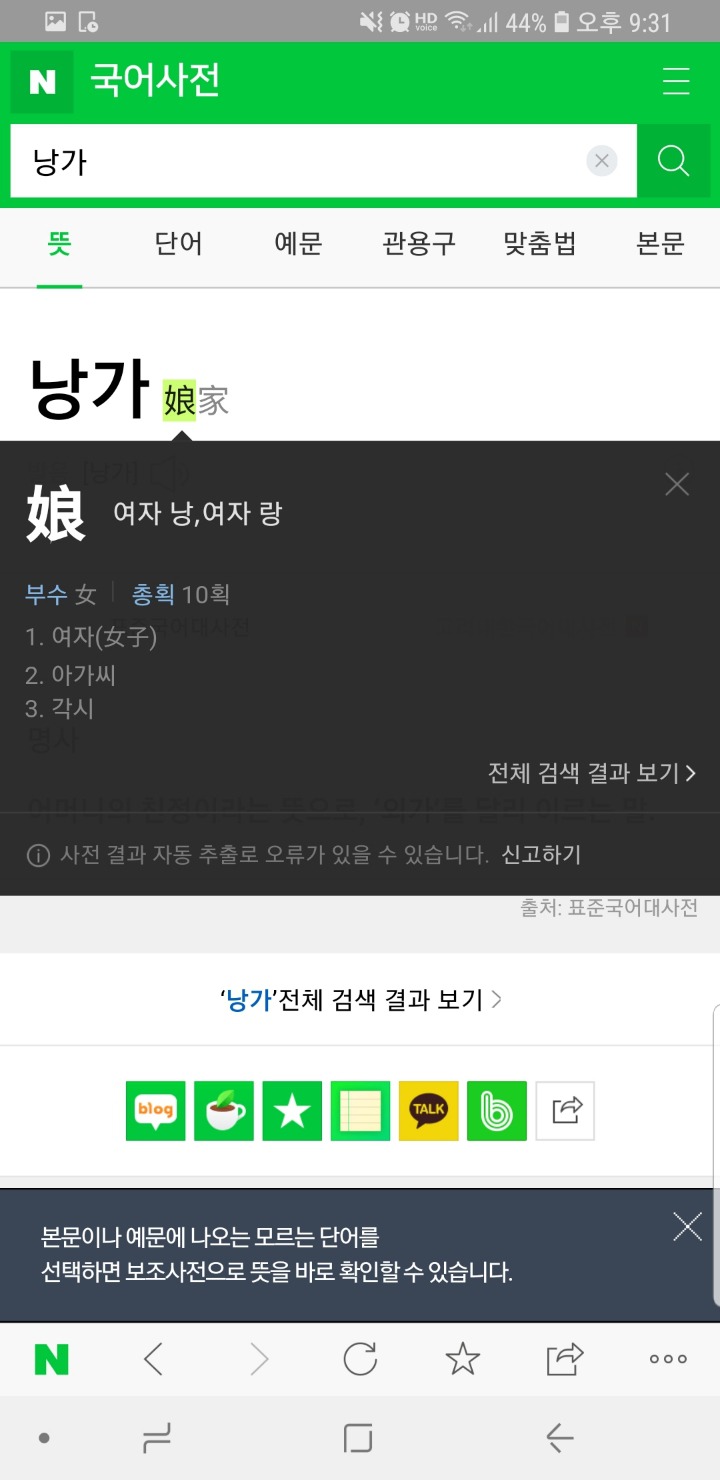The width and height of the screenshot is (720, 1480).
Task: Reload the page from the bottom toolbar
Action: coord(360,1359)
